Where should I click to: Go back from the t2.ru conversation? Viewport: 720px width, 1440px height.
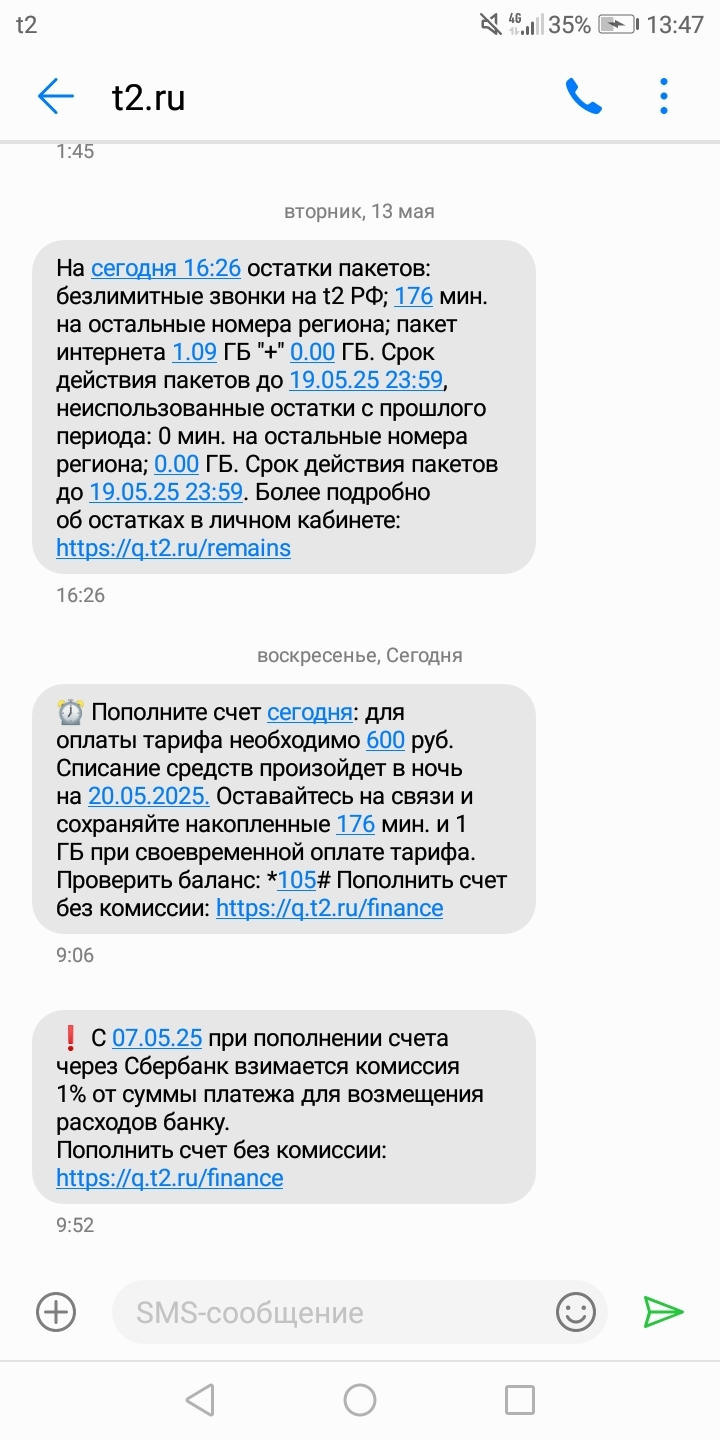(x=56, y=97)
